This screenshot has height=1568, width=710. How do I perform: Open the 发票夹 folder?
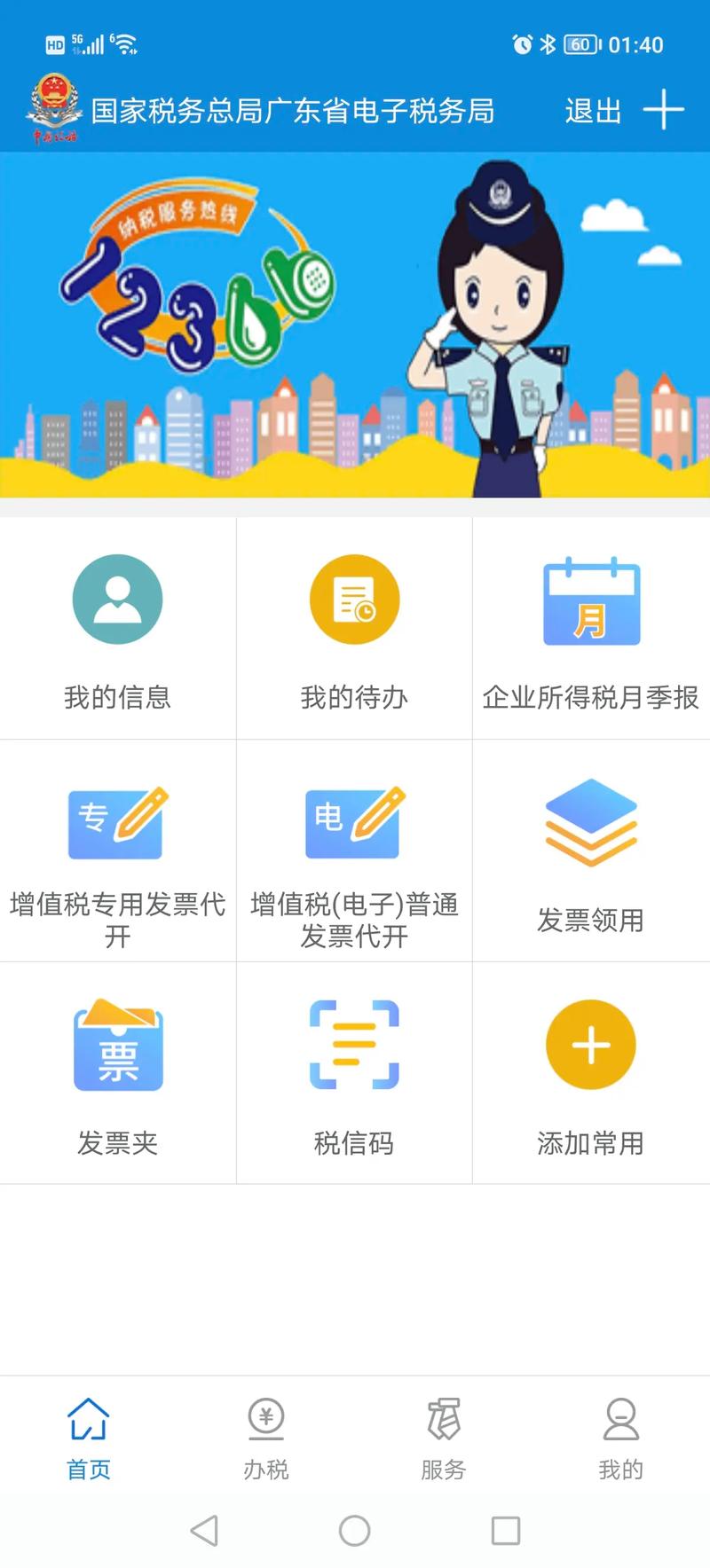(x=117, y=1073)
